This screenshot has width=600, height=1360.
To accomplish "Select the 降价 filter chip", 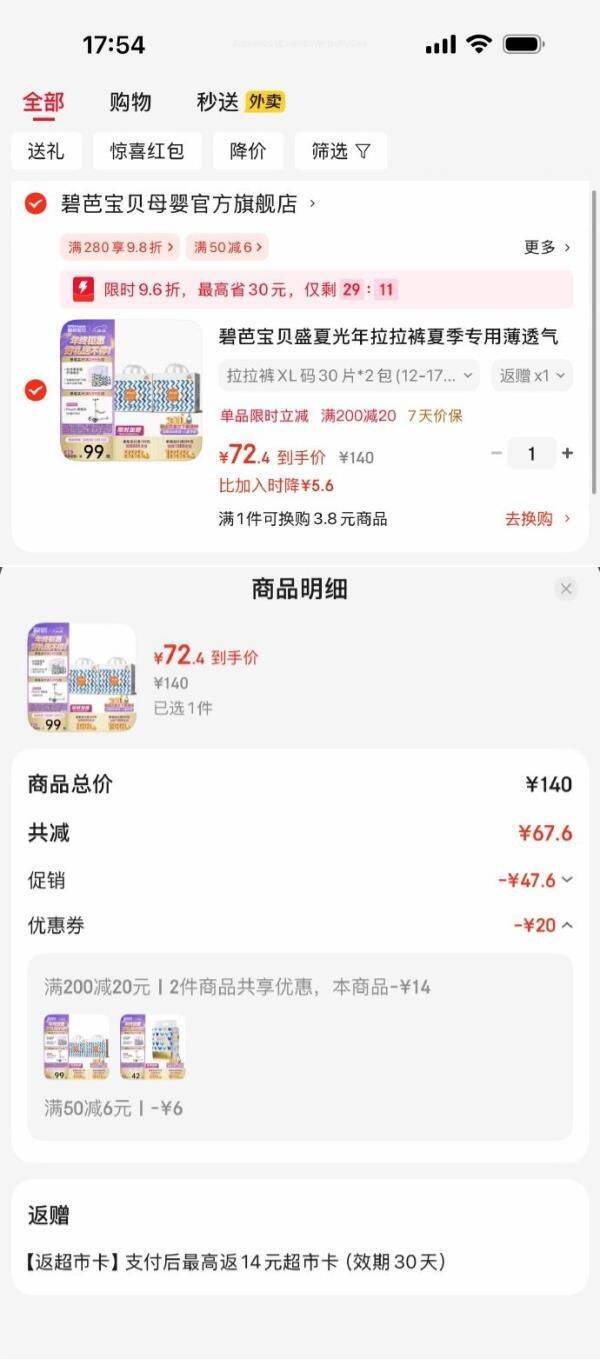I will pyautogui.click(x=248, y=151).
